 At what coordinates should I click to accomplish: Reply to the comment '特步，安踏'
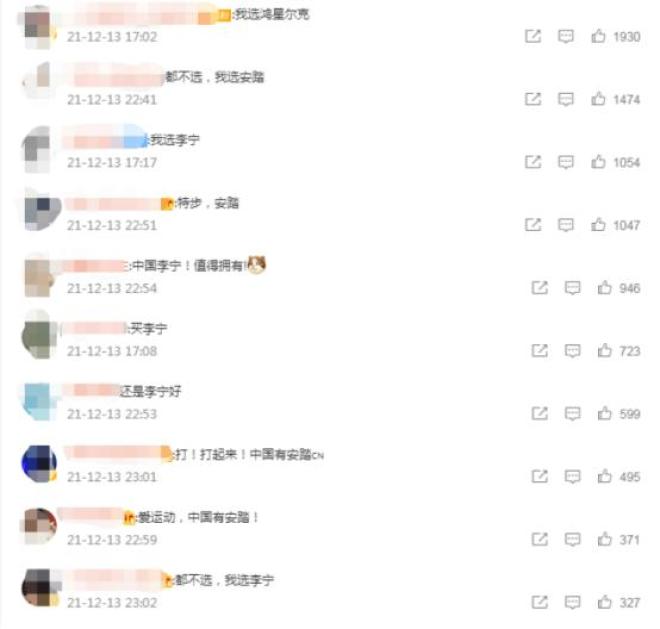point(565,225)
